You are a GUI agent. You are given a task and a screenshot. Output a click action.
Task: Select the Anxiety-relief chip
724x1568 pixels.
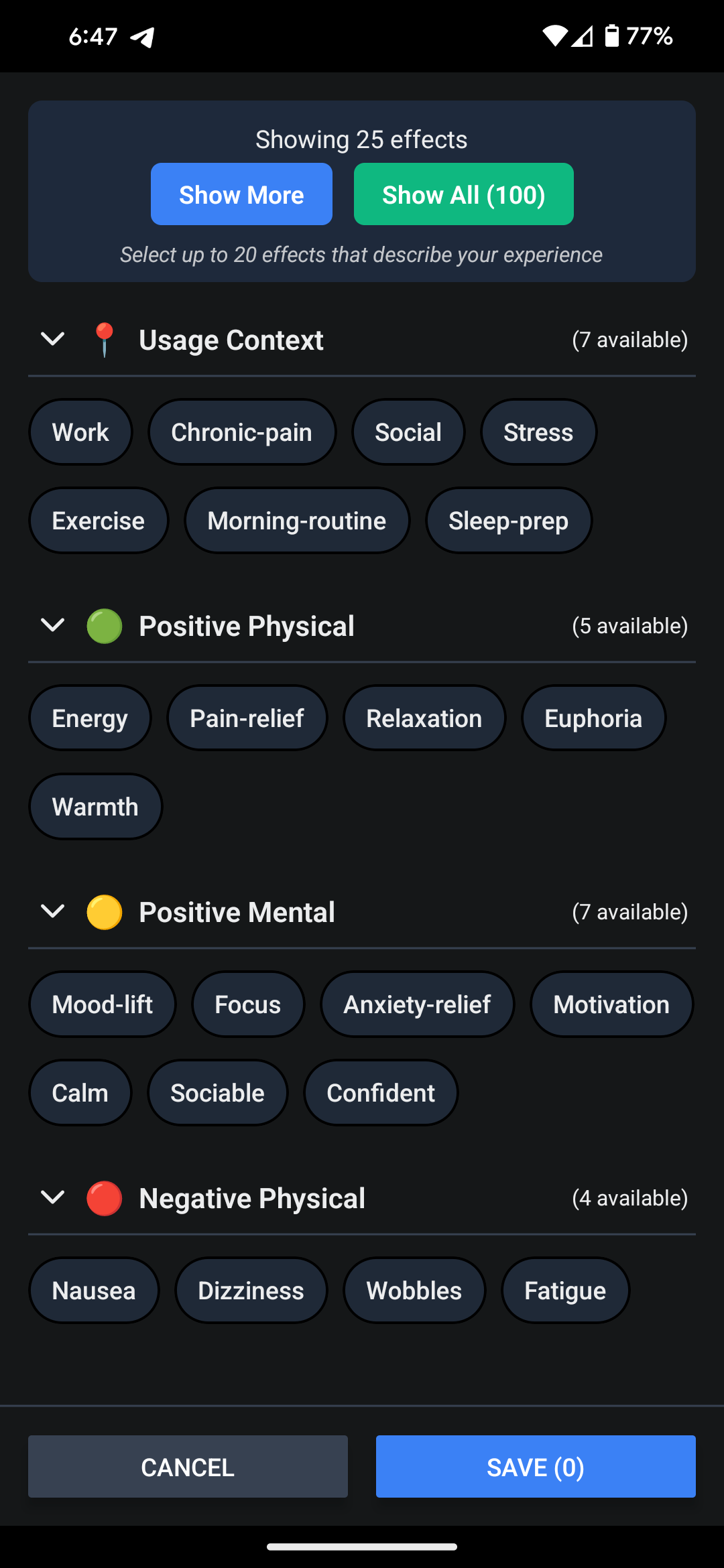[417, 1004]
